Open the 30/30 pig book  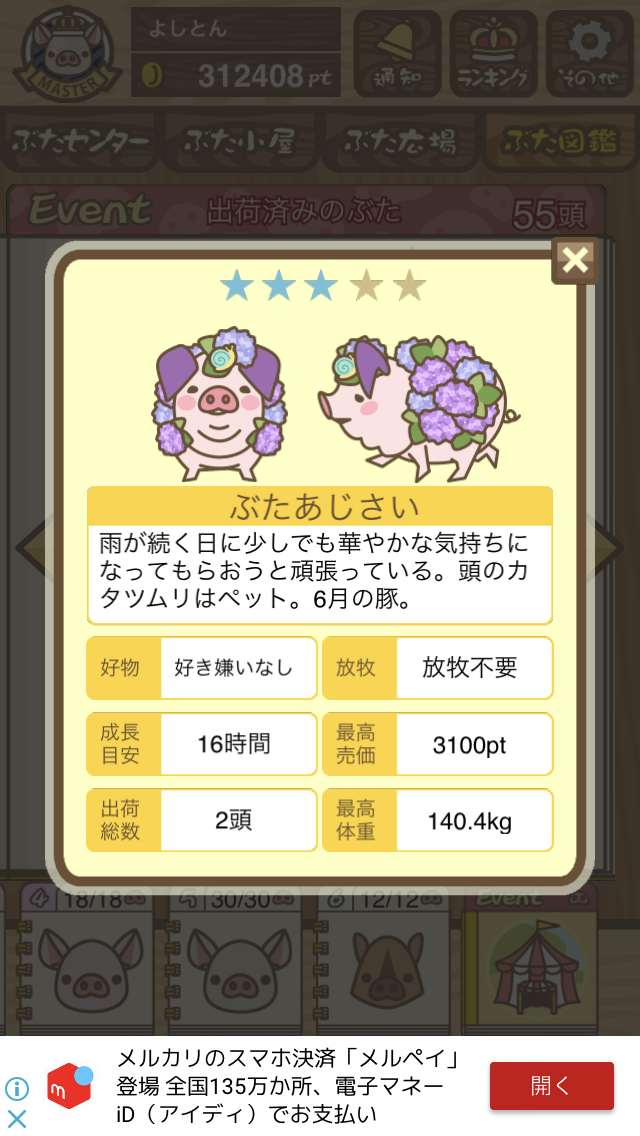[x=236, y=960]
